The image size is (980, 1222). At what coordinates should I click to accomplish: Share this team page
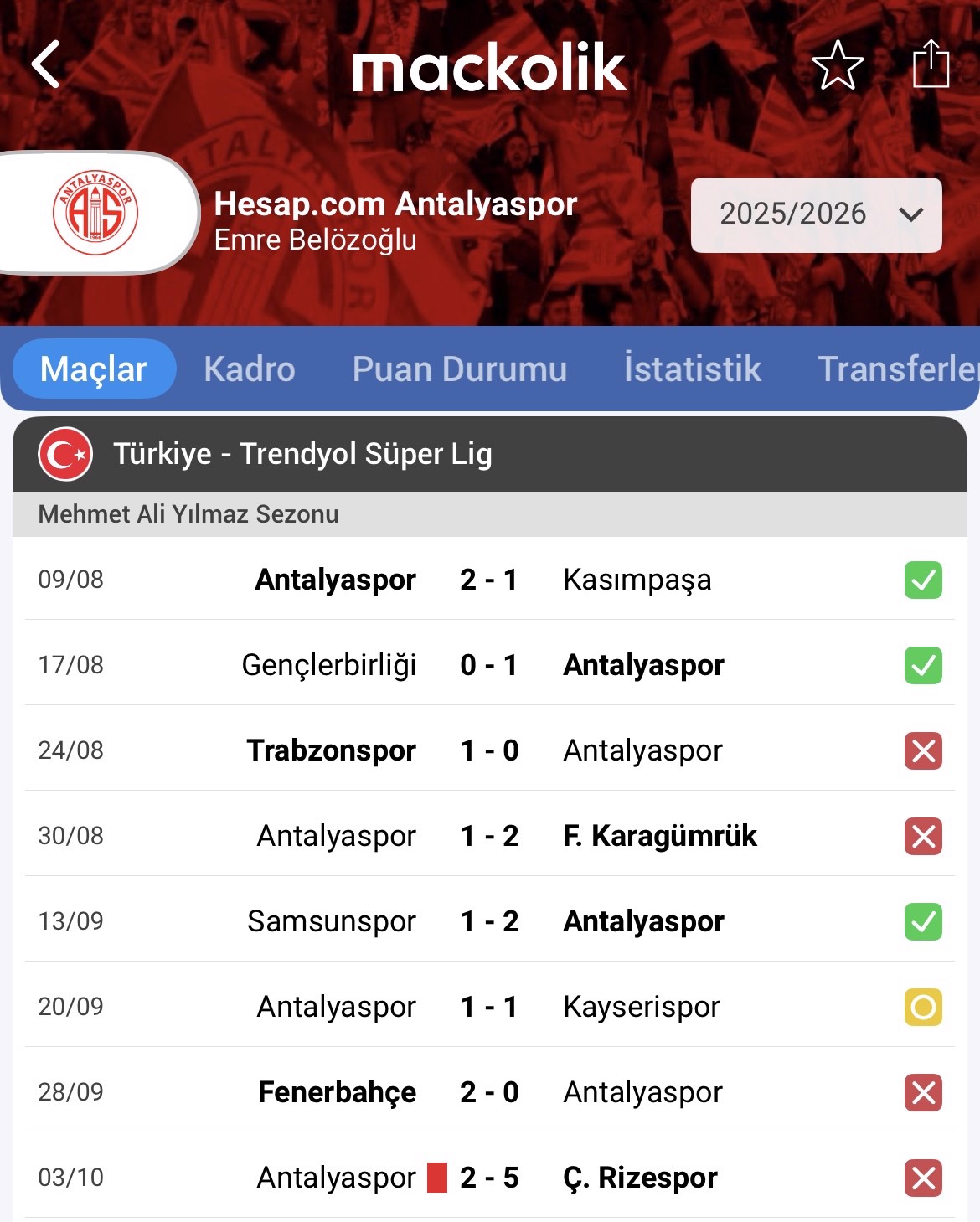point(930,64)
